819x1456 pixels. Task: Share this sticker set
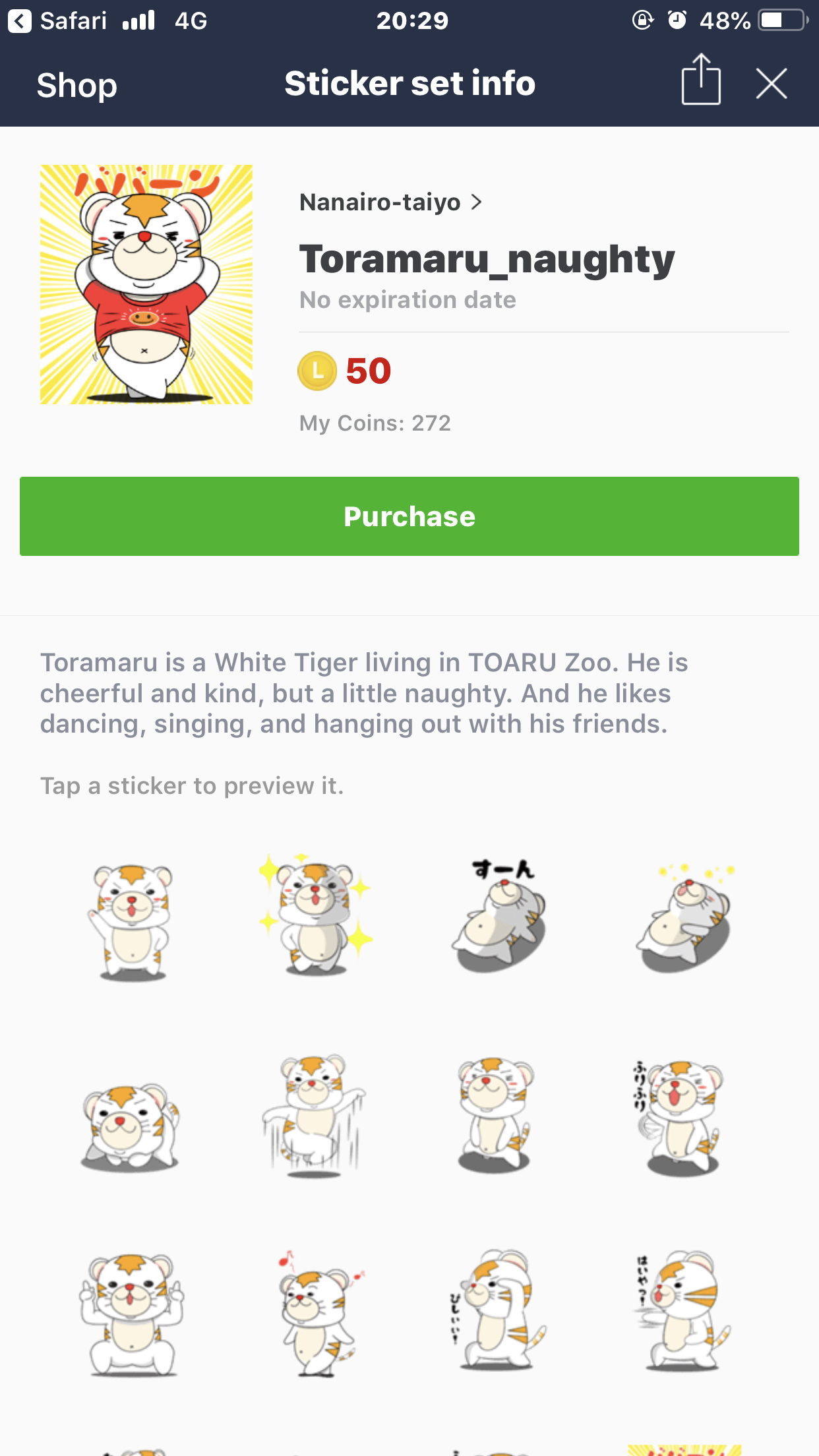(700, 80)
